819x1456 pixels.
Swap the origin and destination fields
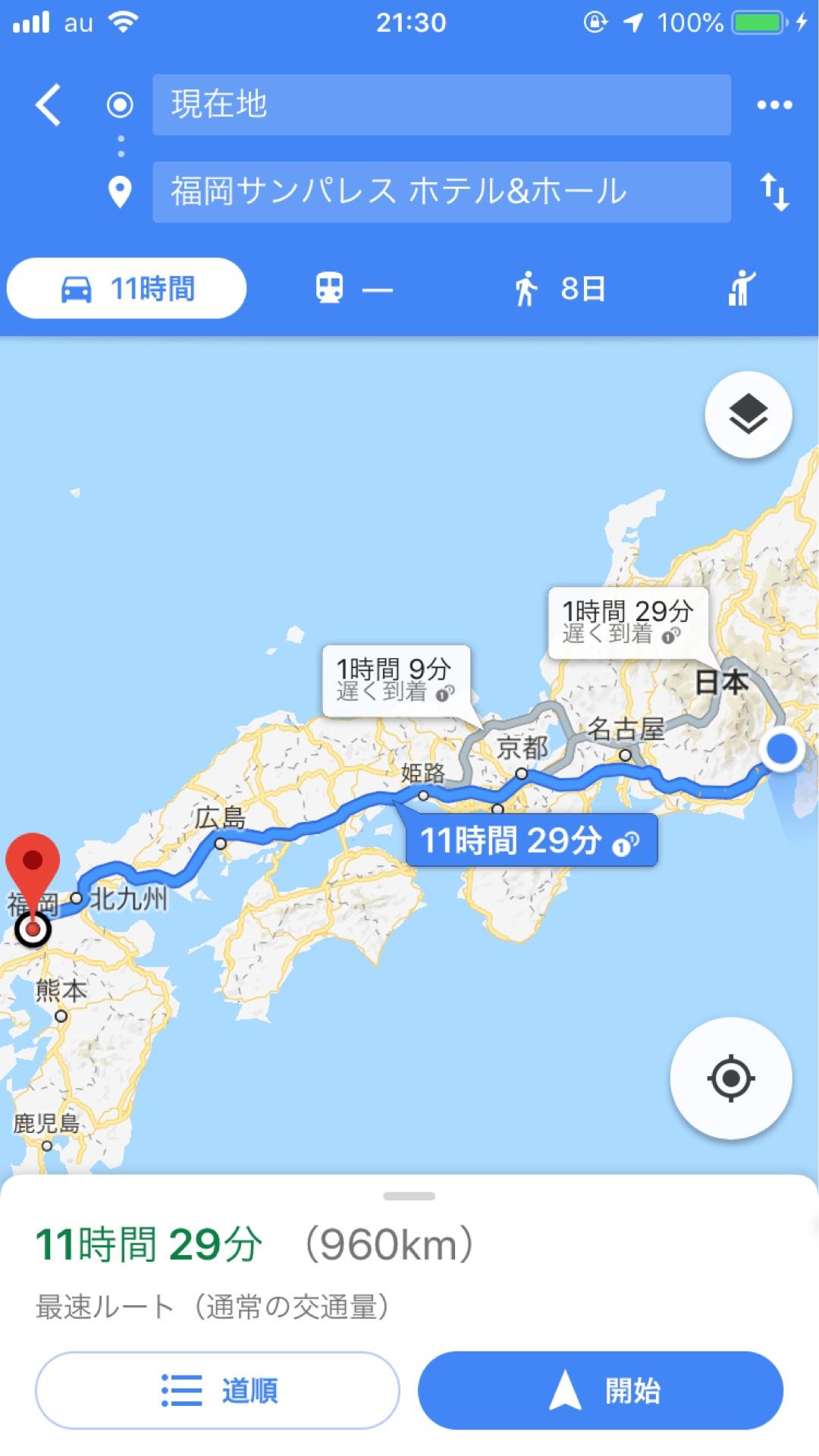[775, 193]
